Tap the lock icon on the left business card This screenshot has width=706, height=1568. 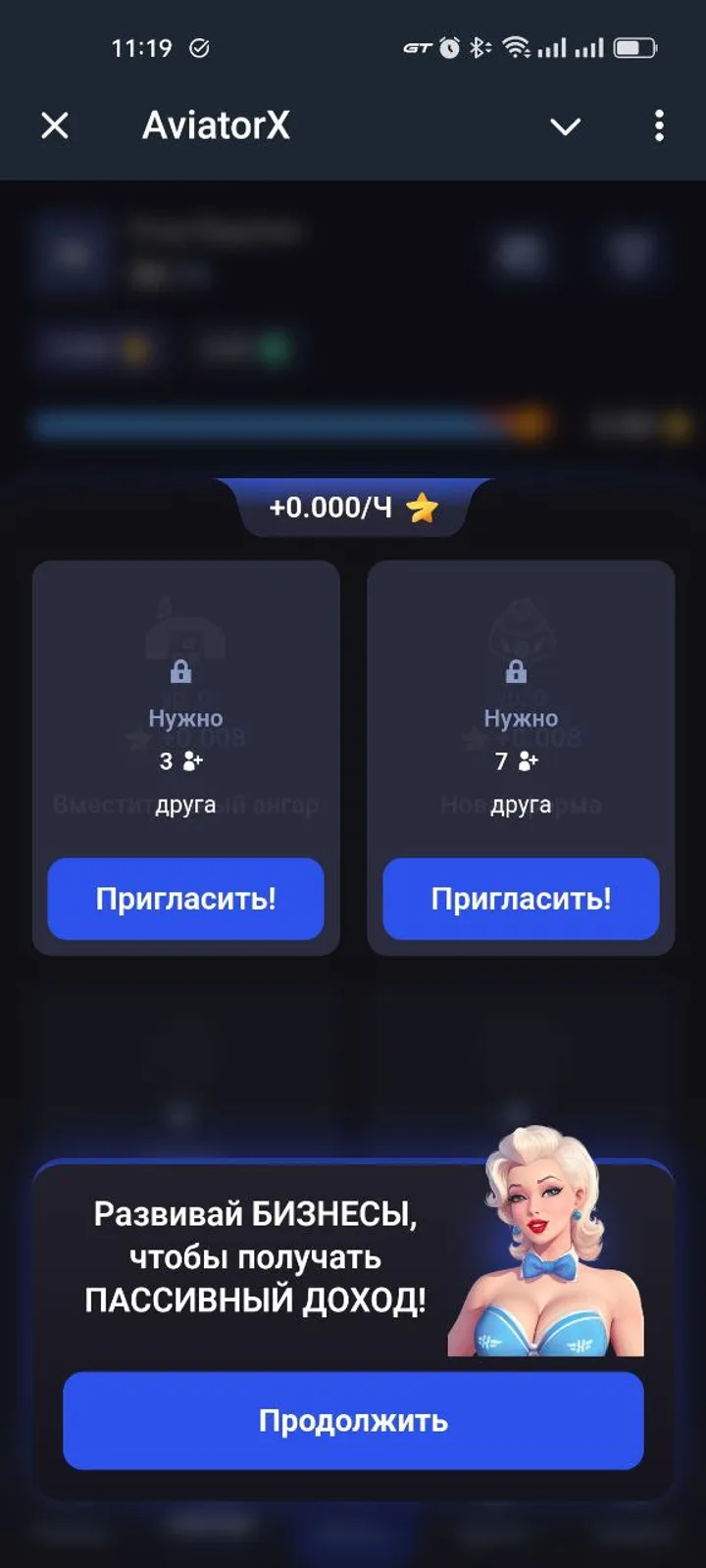(181, 672)
